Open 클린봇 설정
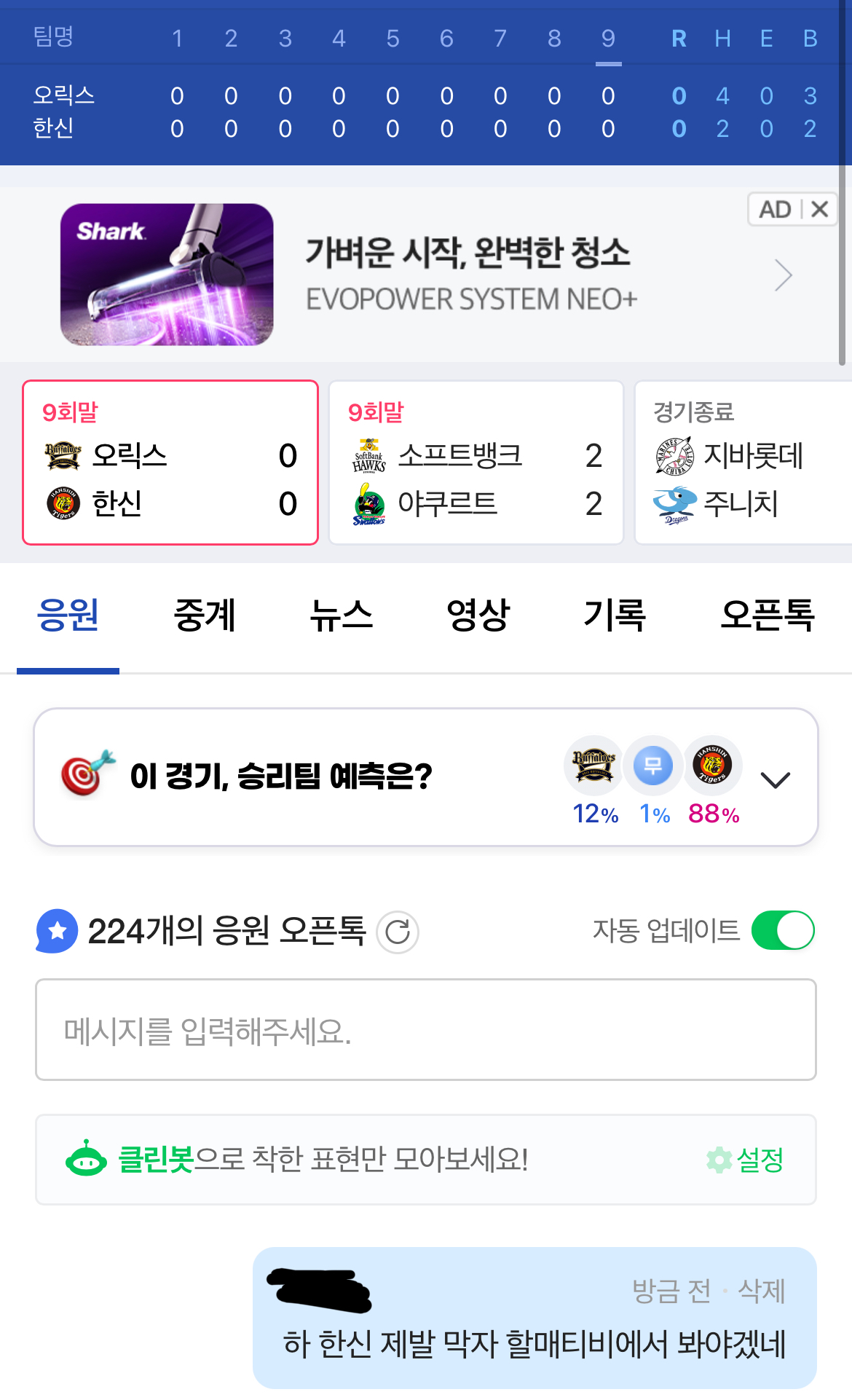This screenshot has width=852, height=1400. 746,1160
